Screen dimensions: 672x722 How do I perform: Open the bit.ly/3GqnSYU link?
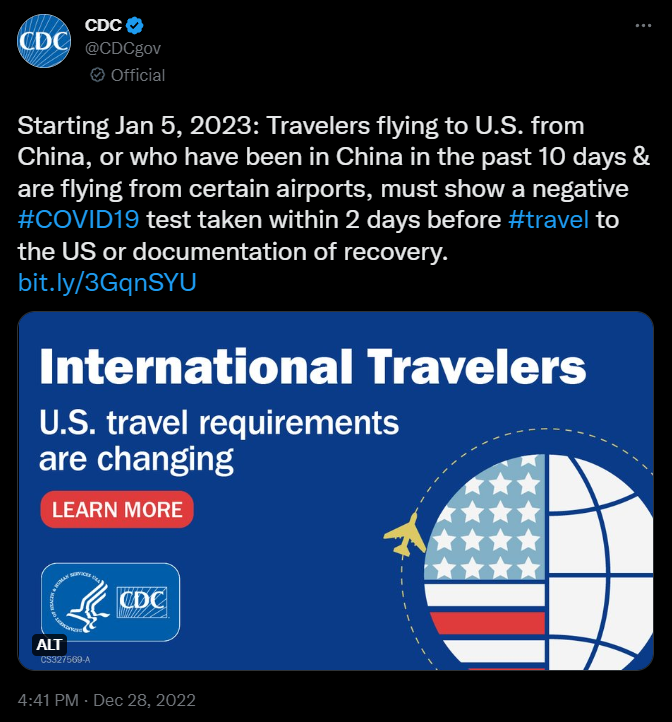(x=107, y=282)
